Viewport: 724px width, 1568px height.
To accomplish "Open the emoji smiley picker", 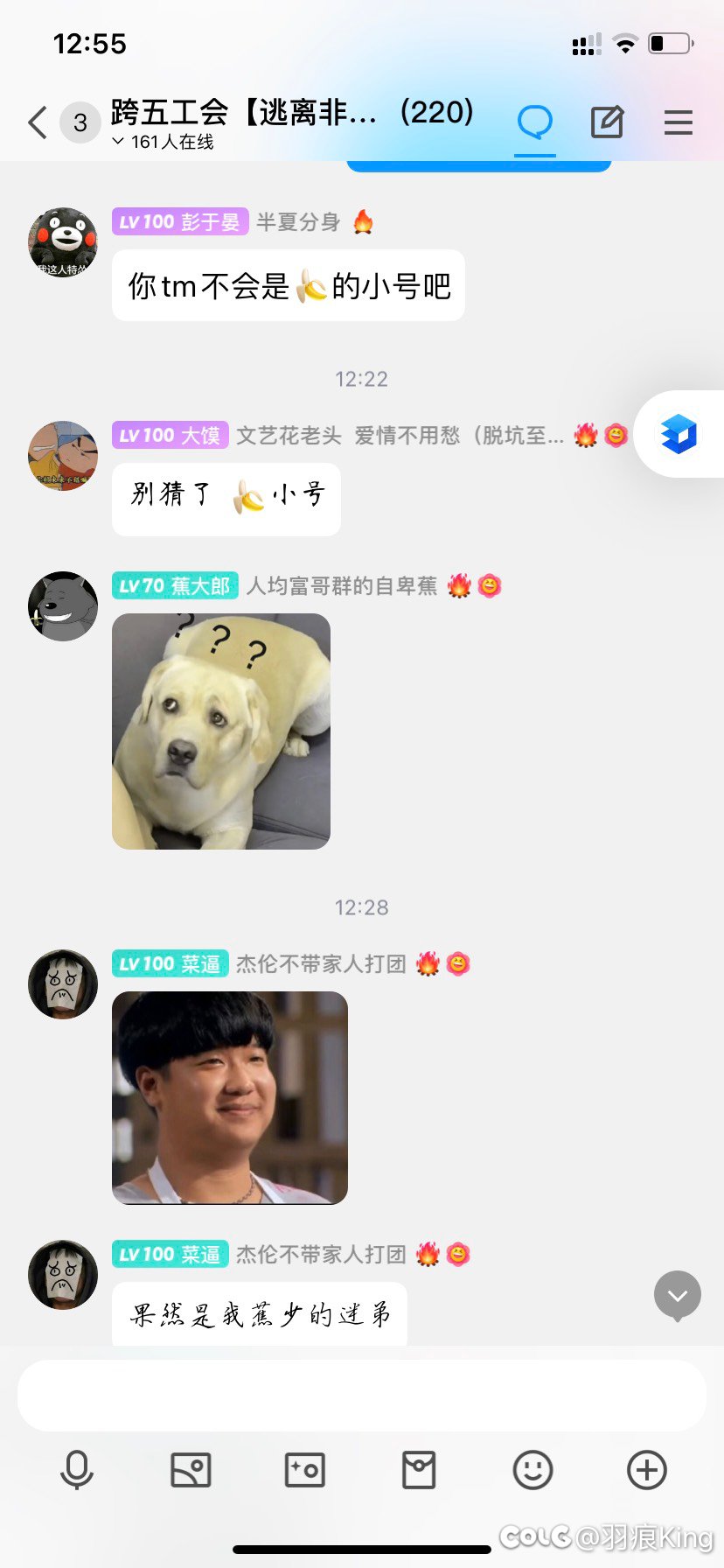I will 533,1470.
